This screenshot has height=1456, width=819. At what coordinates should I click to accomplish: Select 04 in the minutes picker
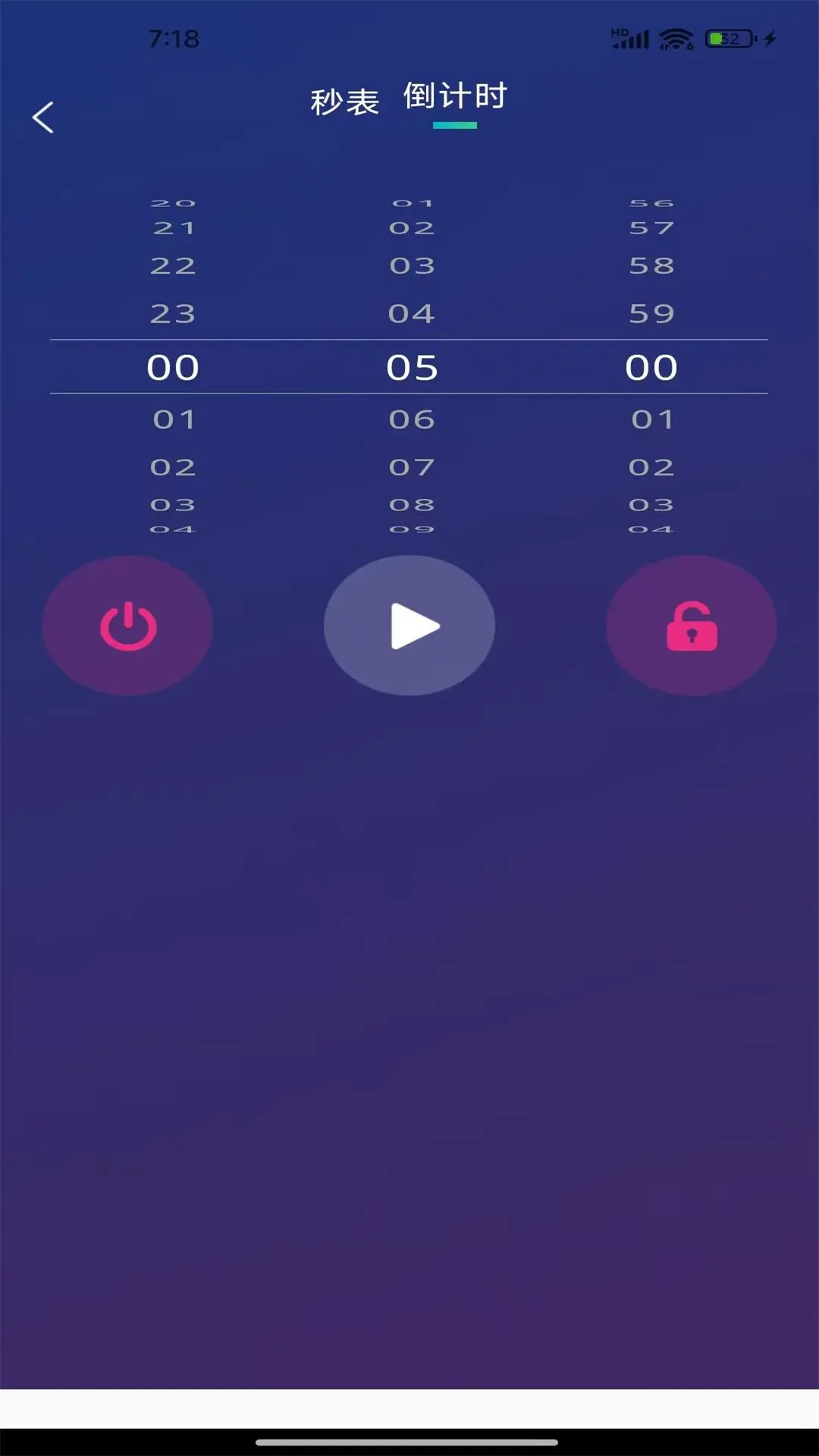pyautogui.click(x=412, y=314)
